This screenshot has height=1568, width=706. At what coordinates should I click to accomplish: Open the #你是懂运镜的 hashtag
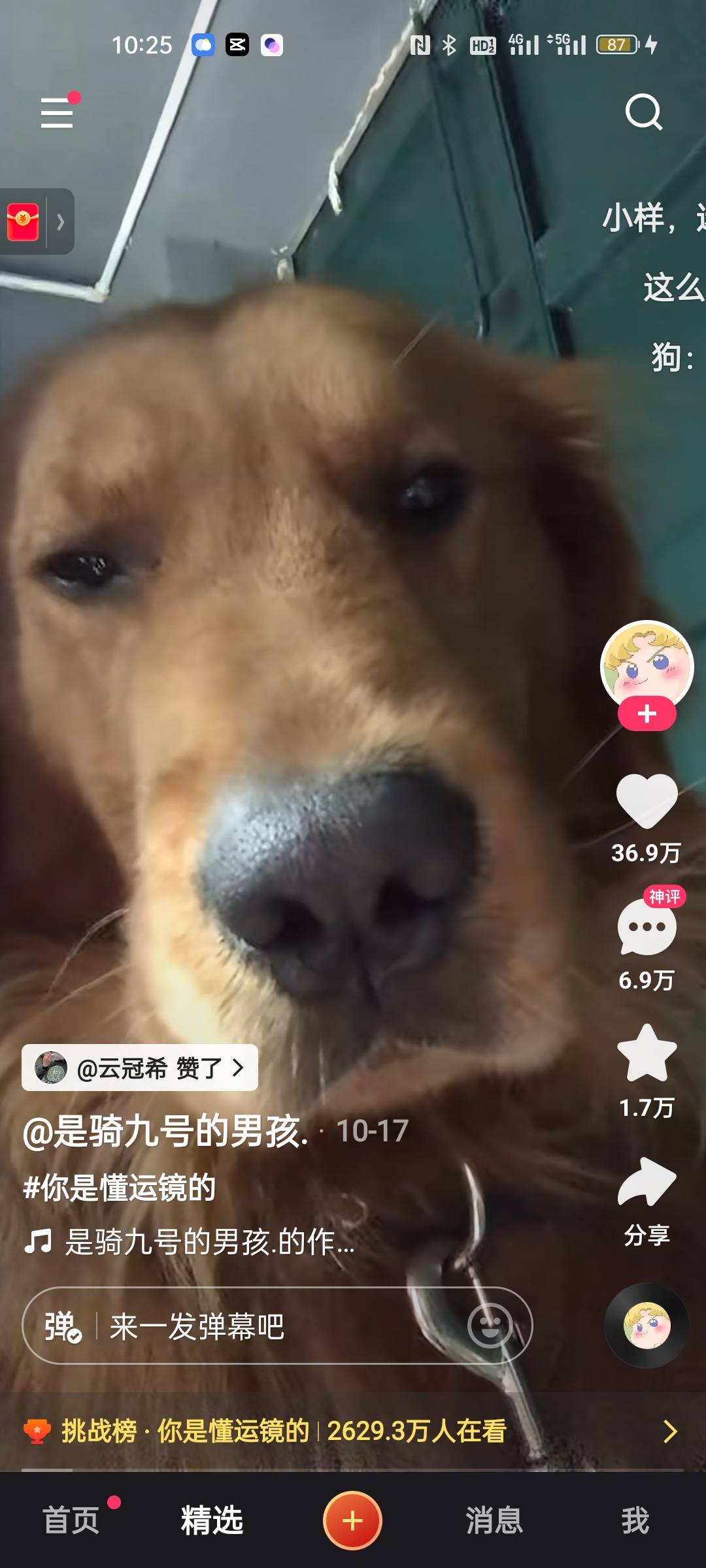120,1187
